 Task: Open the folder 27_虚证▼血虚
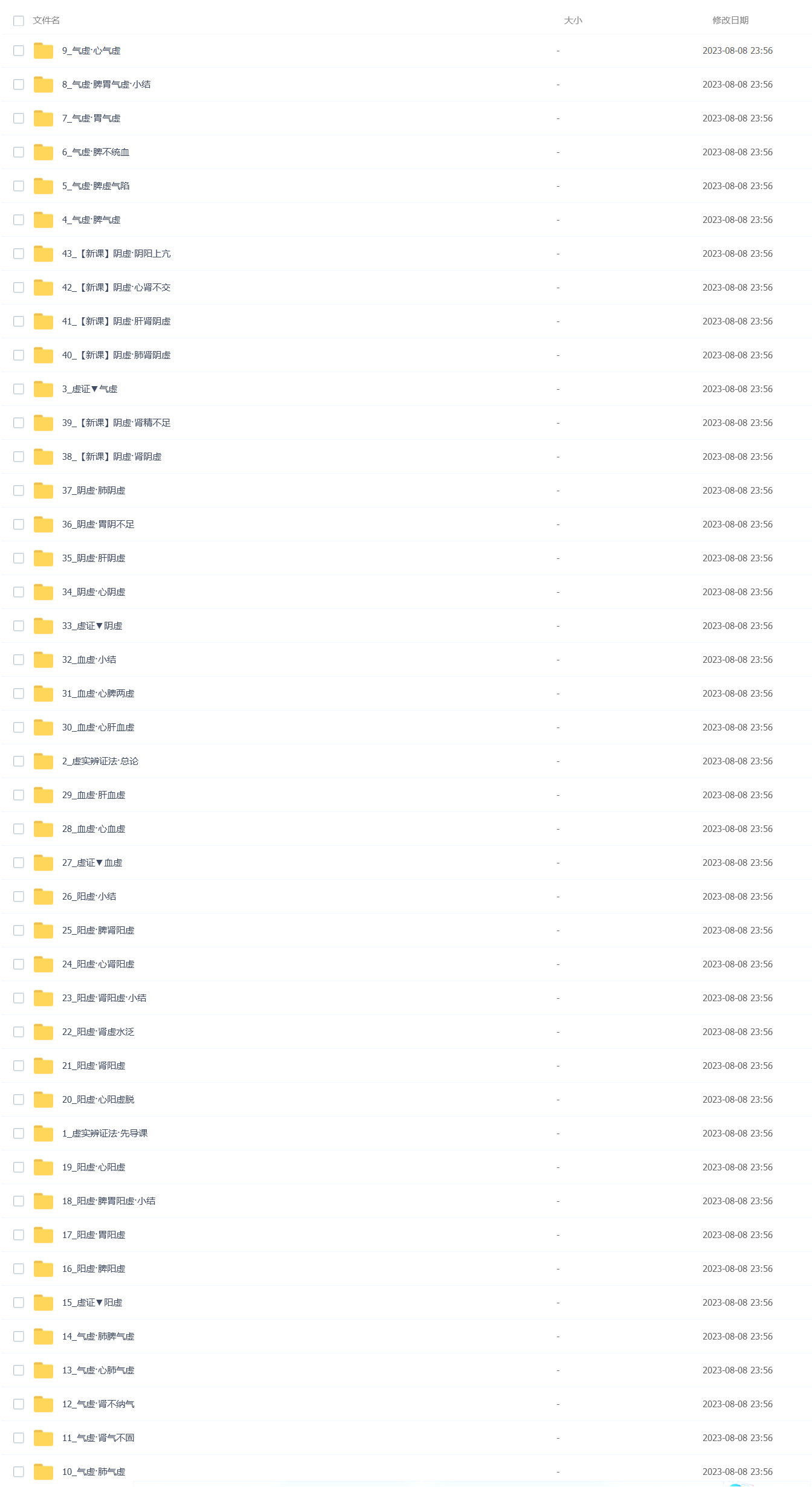click(x=92, y=863)
